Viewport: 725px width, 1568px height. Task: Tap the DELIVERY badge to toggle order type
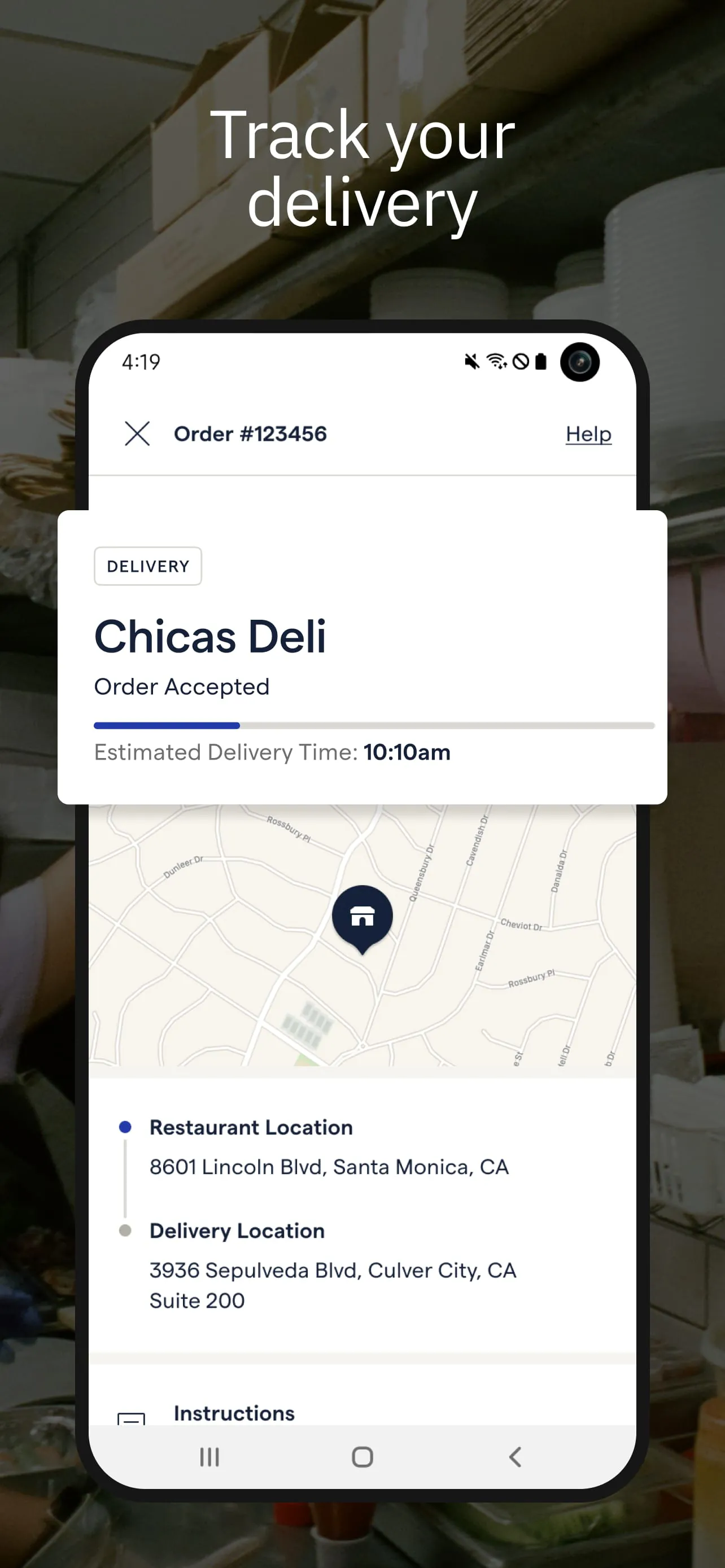tap(147, 566)
